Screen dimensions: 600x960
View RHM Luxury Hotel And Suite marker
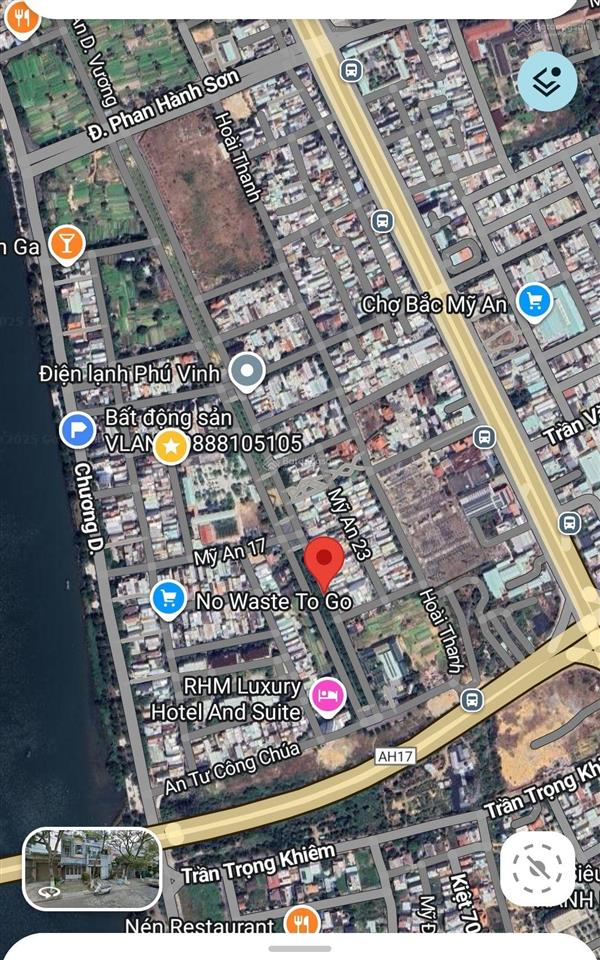(x=326, y=694)
